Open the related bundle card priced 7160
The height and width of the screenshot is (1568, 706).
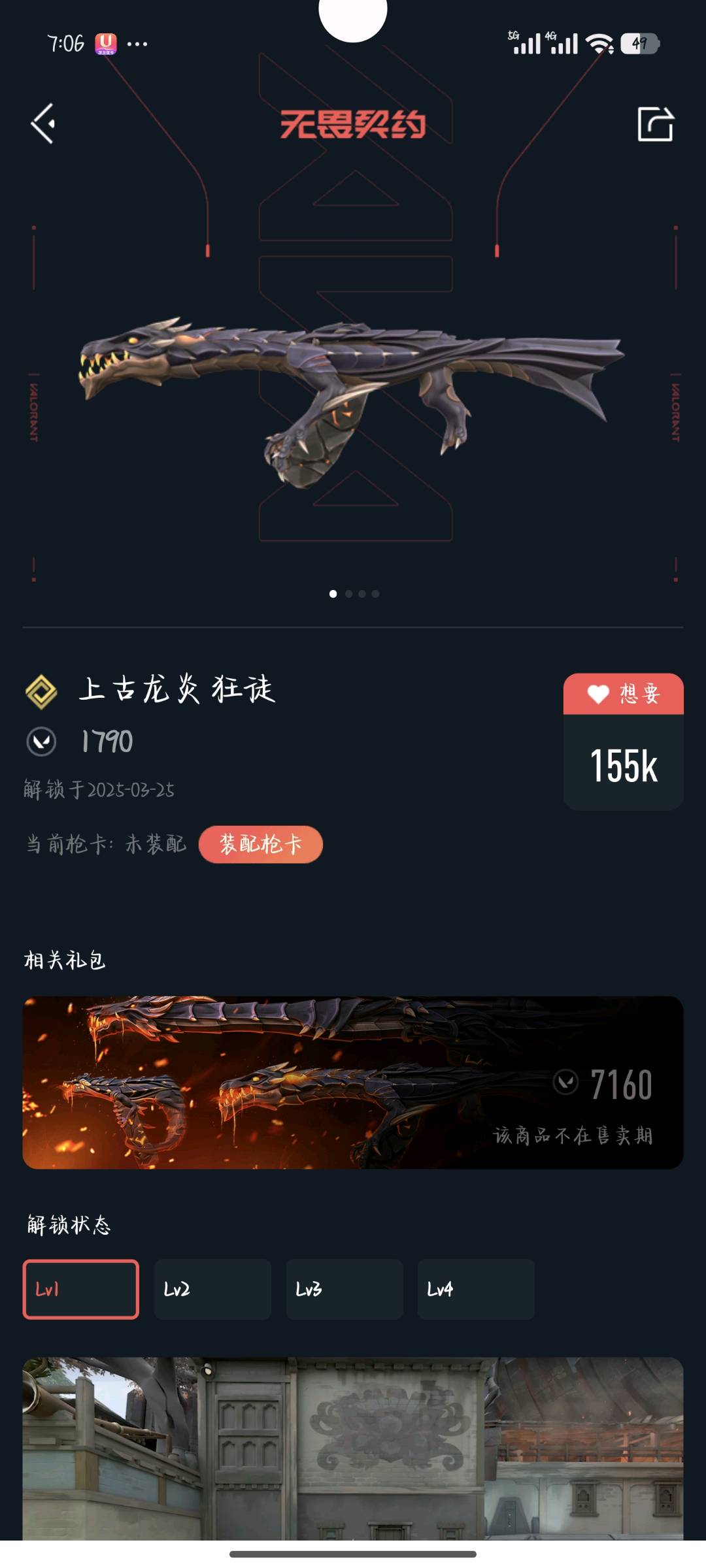point(353,1082)
